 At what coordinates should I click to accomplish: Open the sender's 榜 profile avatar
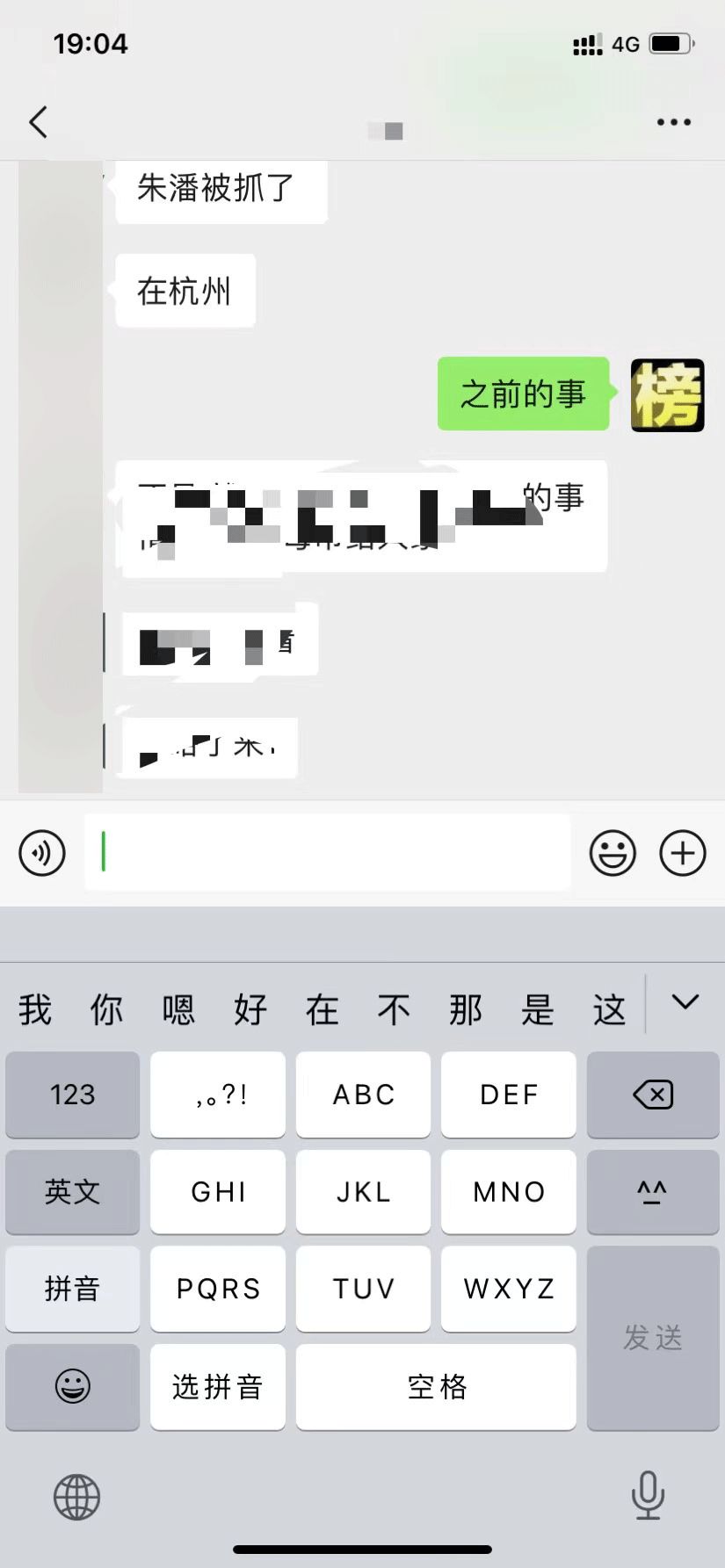pyautogui.click(x=668, y=394)
